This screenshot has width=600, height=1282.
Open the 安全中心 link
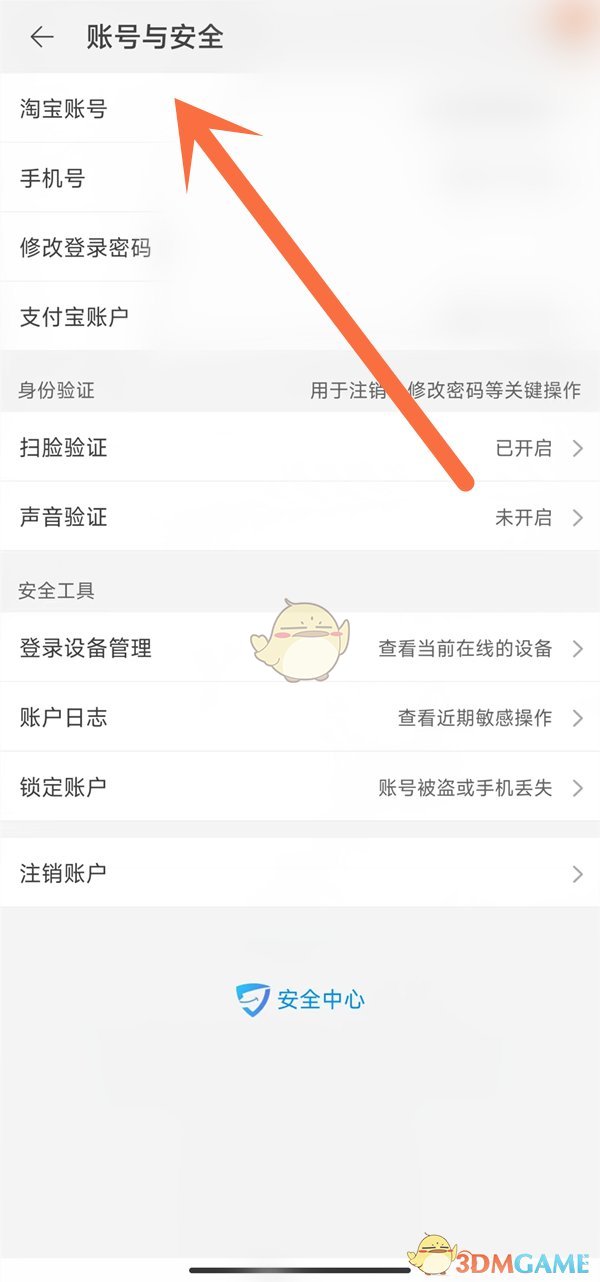[x=301, y=998]
